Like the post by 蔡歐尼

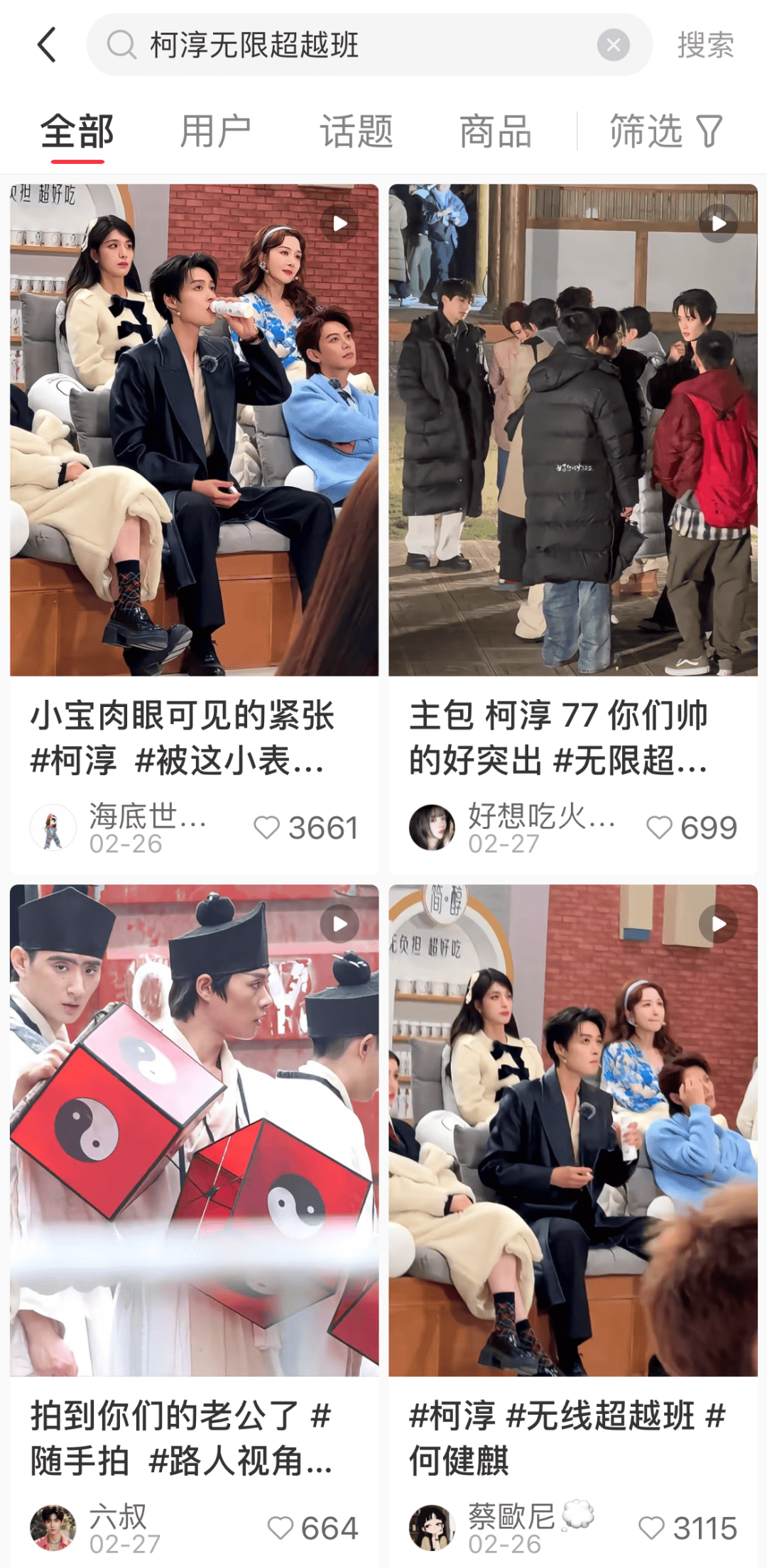(x=651, y=1528)
